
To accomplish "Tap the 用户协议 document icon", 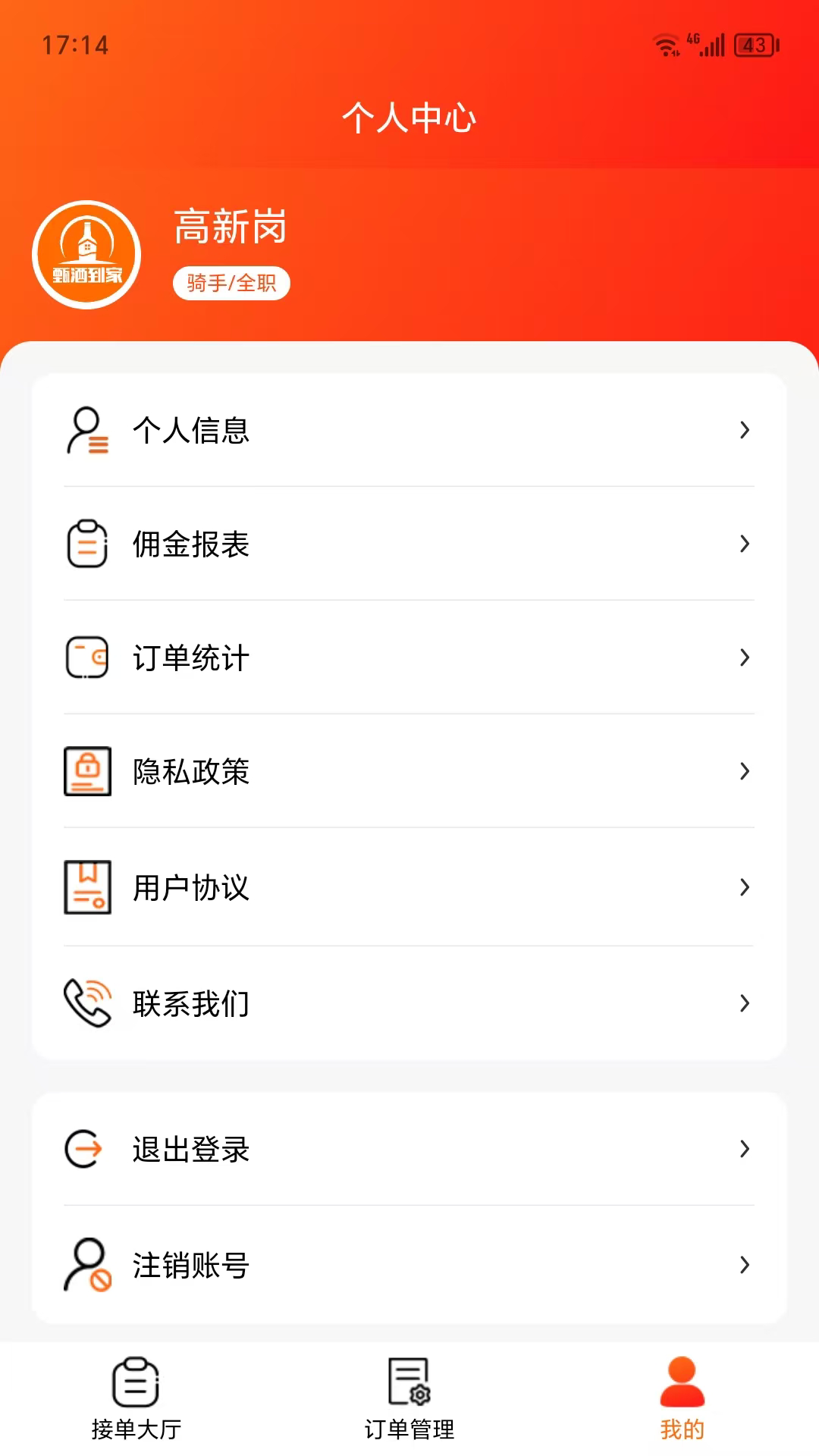I will point(86,887).
